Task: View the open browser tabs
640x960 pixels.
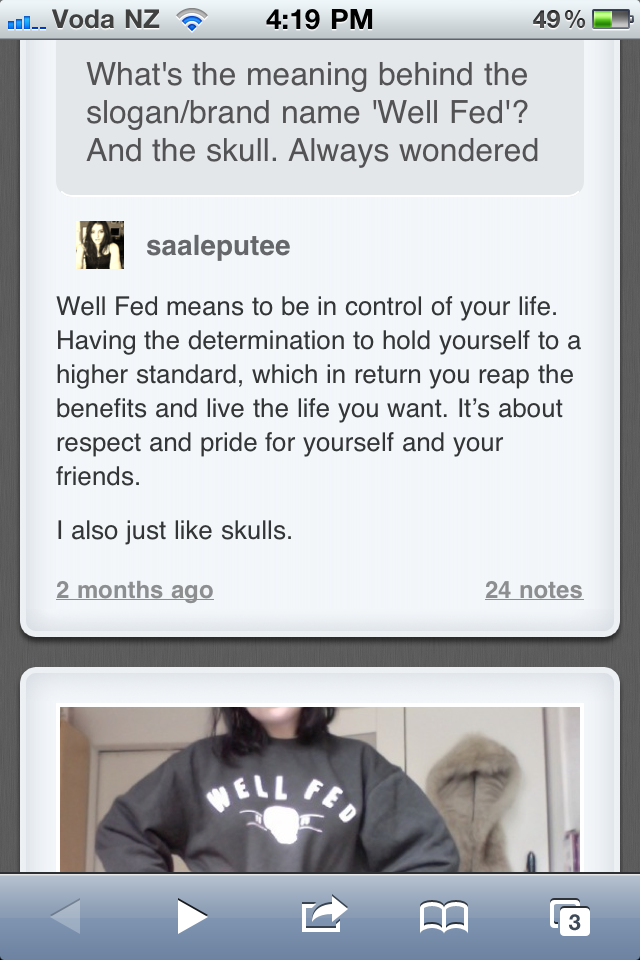Action: click(570, 916)
